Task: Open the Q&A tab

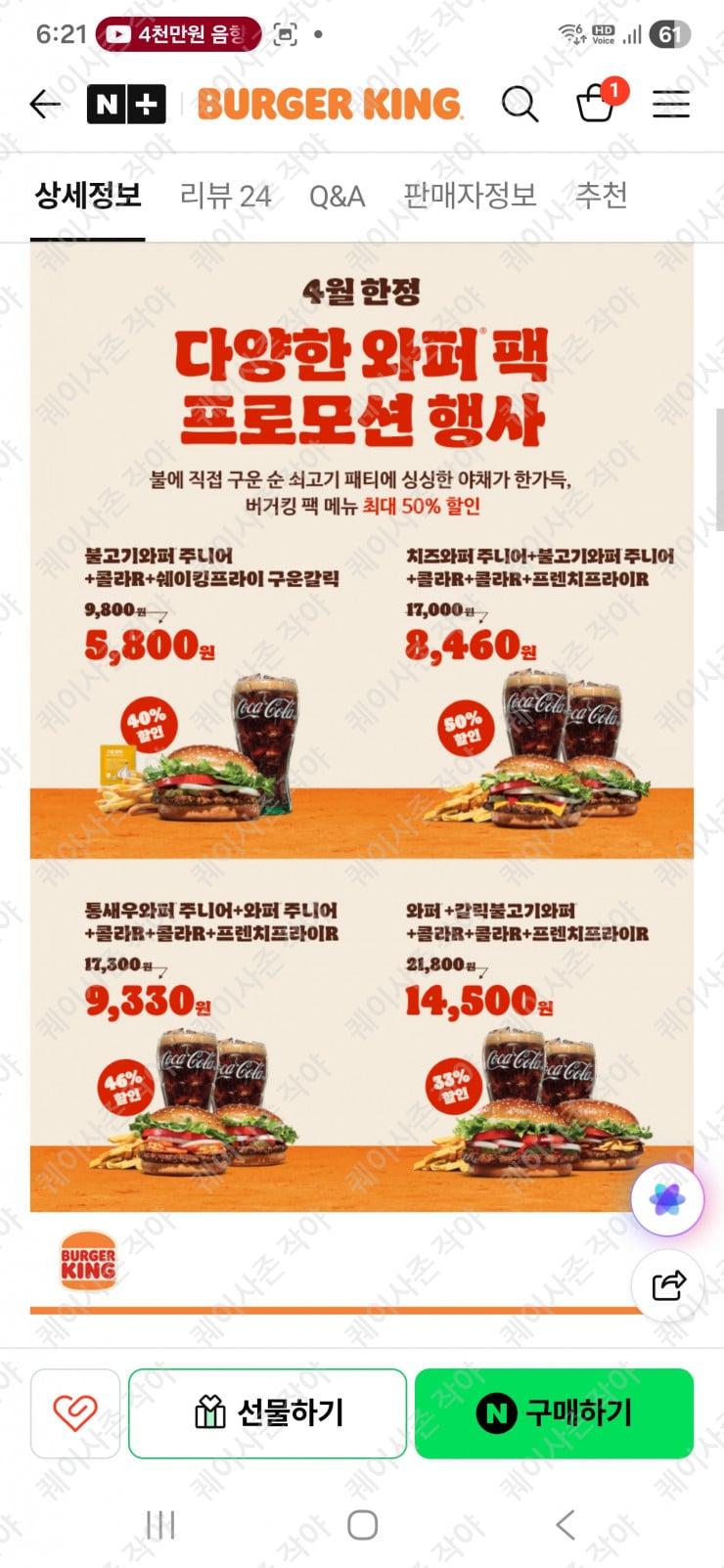Action: point(338,197)
